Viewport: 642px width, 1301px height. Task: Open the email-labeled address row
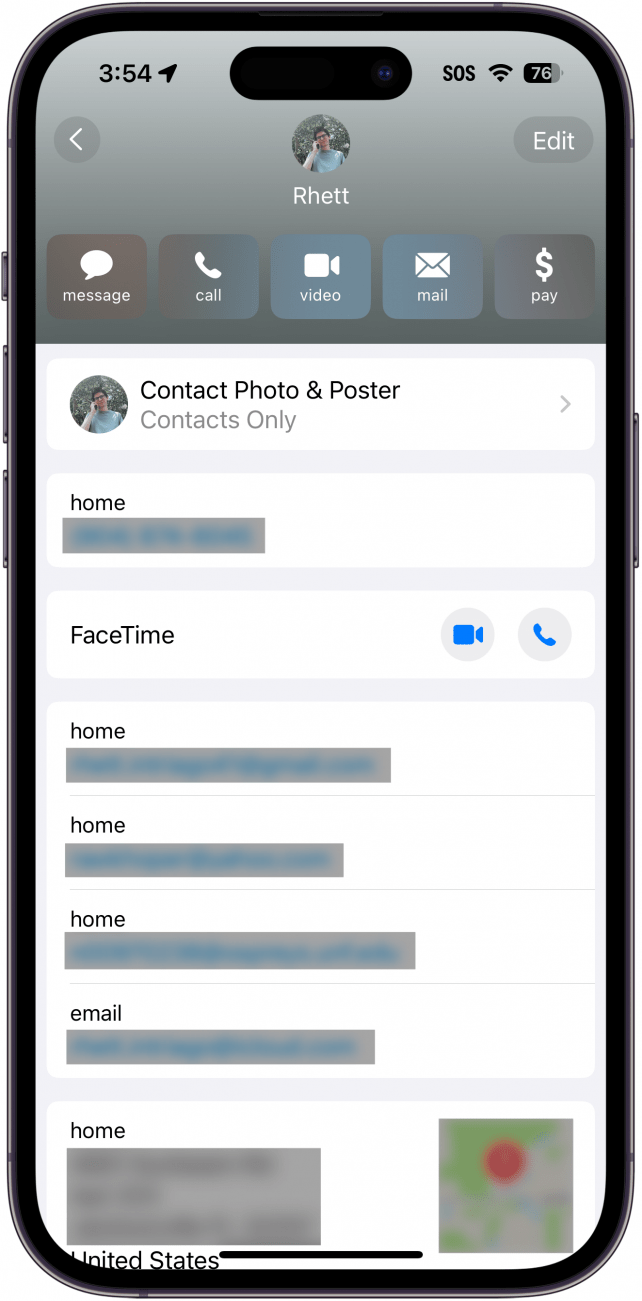click(220, 1046)
